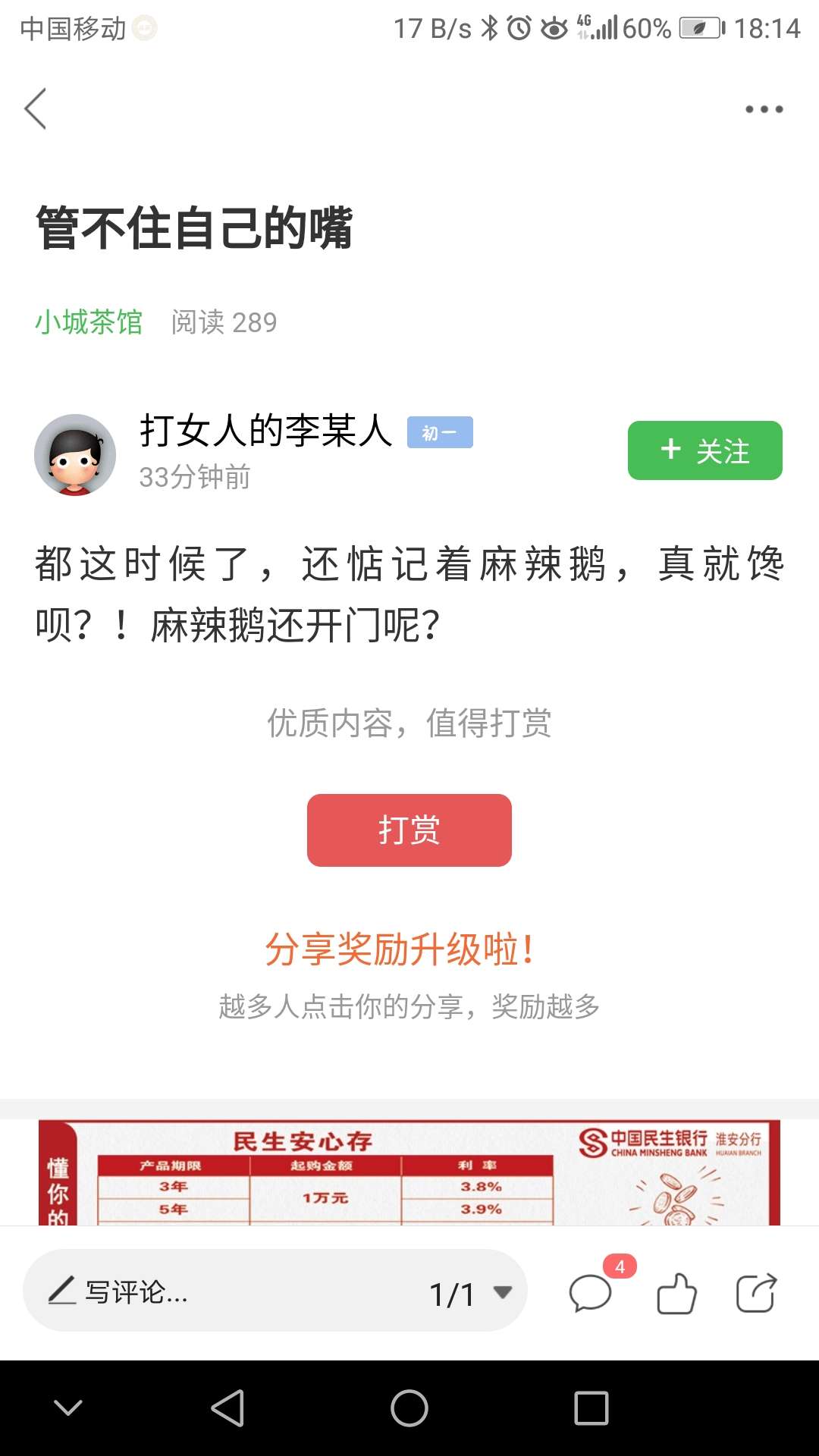View 打女人的李某人's profile avatar
819x1456 pixels.
[x=75, y=454]
